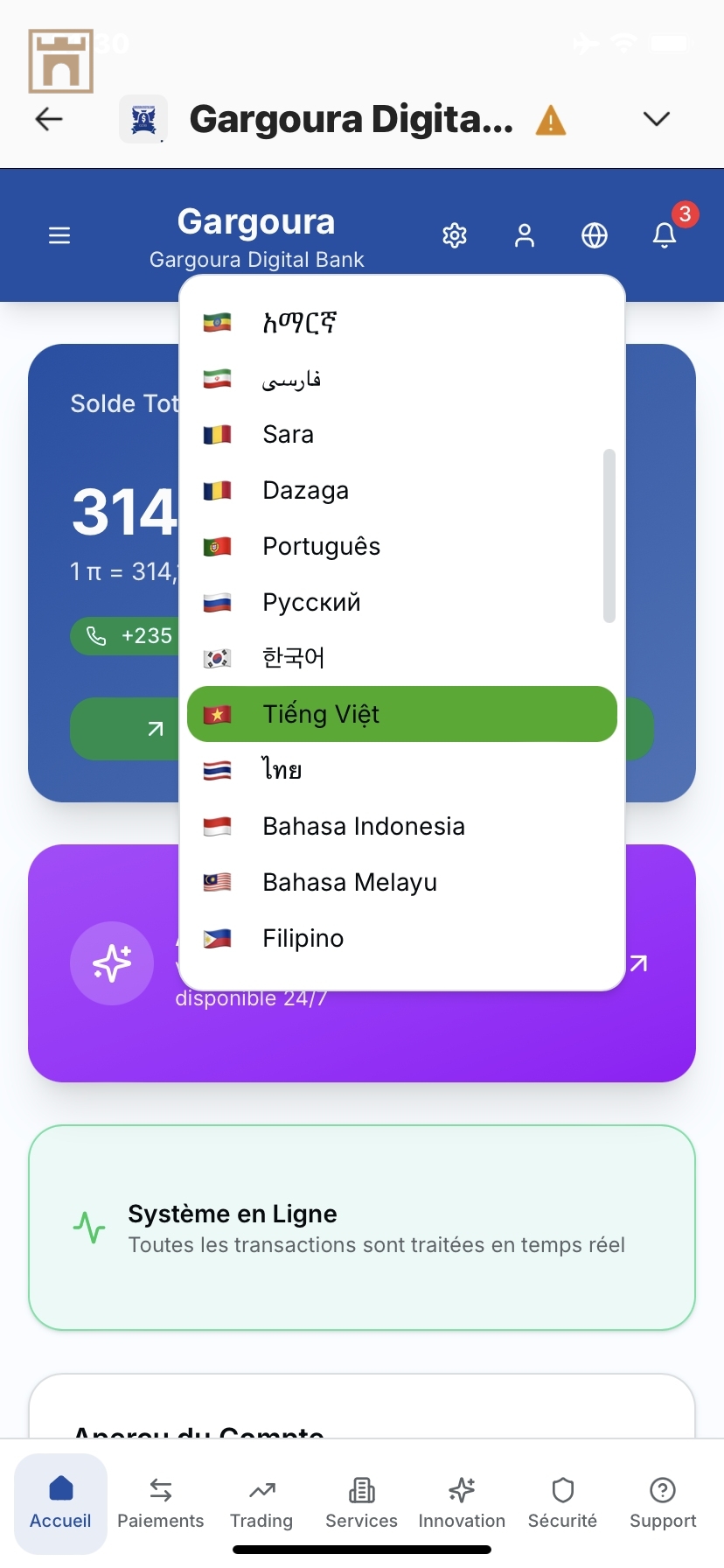Open the Services tab

pyautogui.click(x=361, y=1503)
